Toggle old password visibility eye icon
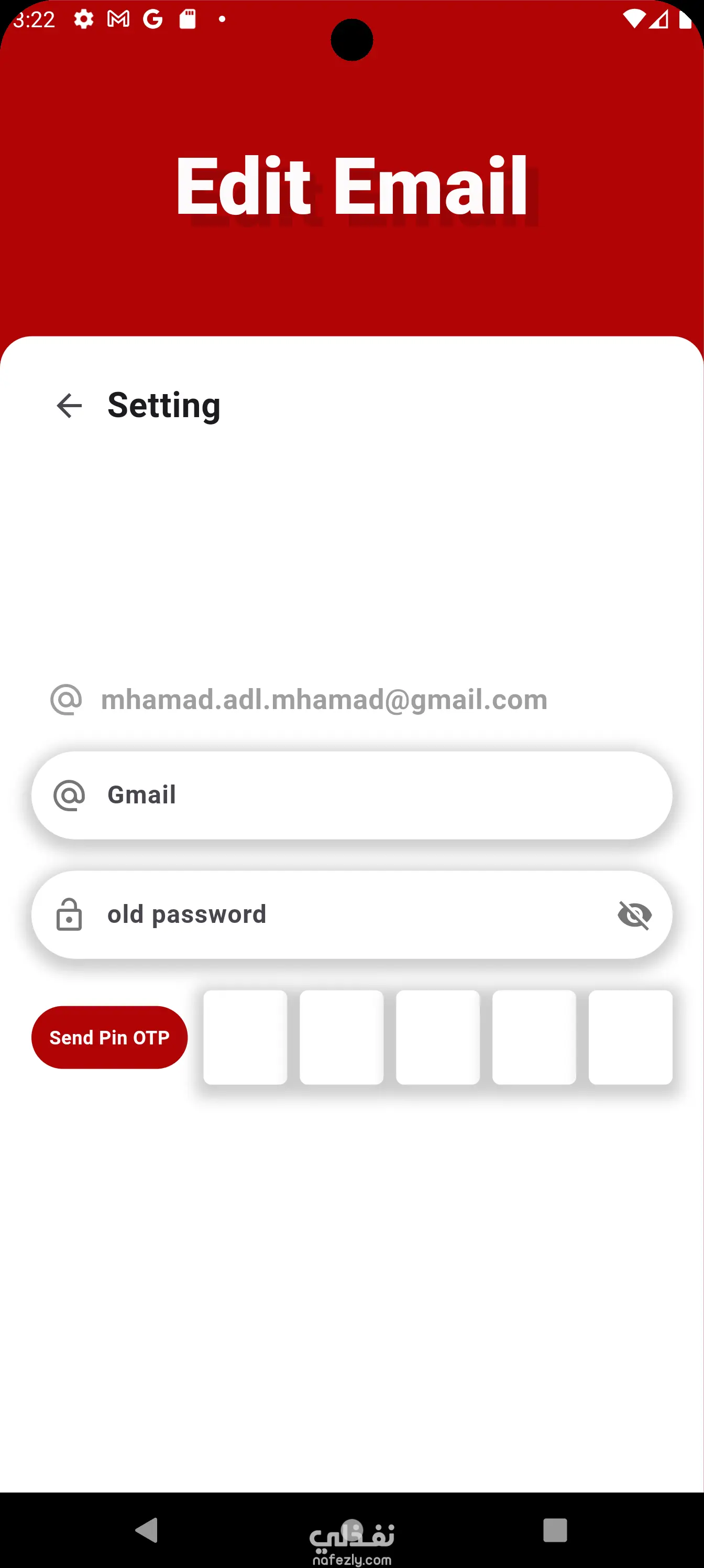704x1568 pixels. click(x=634, y=914)
